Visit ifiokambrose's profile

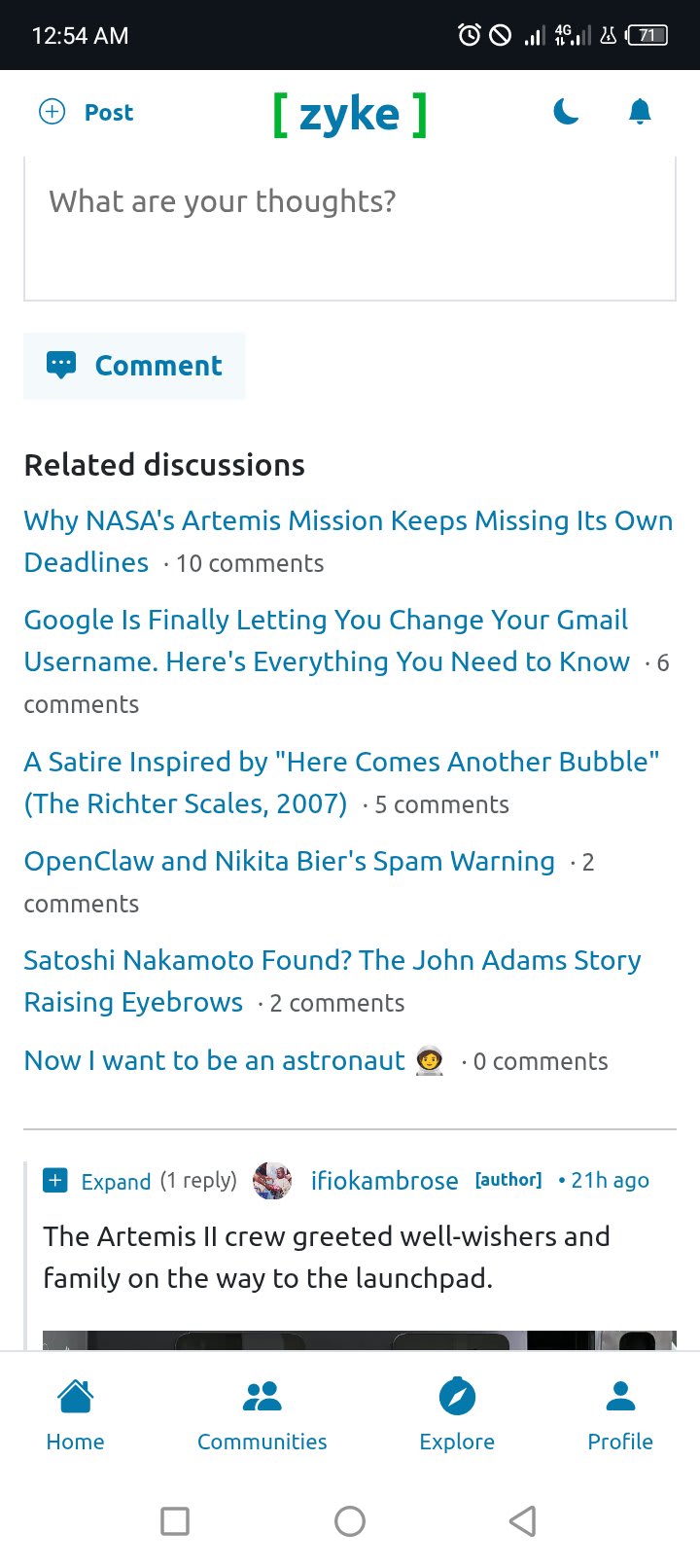click(384, 1181)
